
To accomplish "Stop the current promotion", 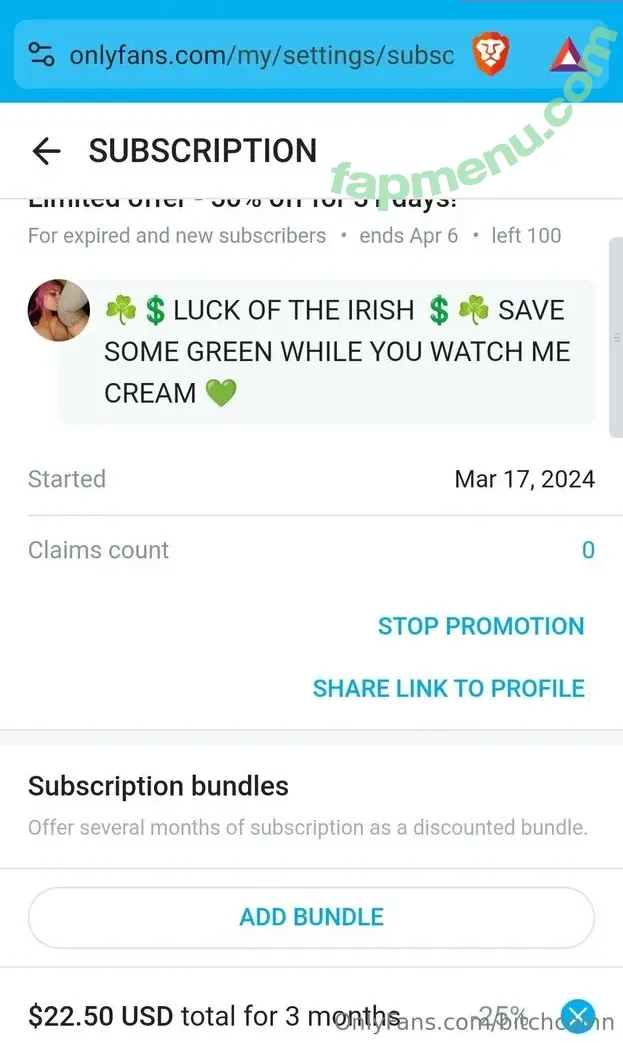I will pyautogui.click(x=480, y=626).
